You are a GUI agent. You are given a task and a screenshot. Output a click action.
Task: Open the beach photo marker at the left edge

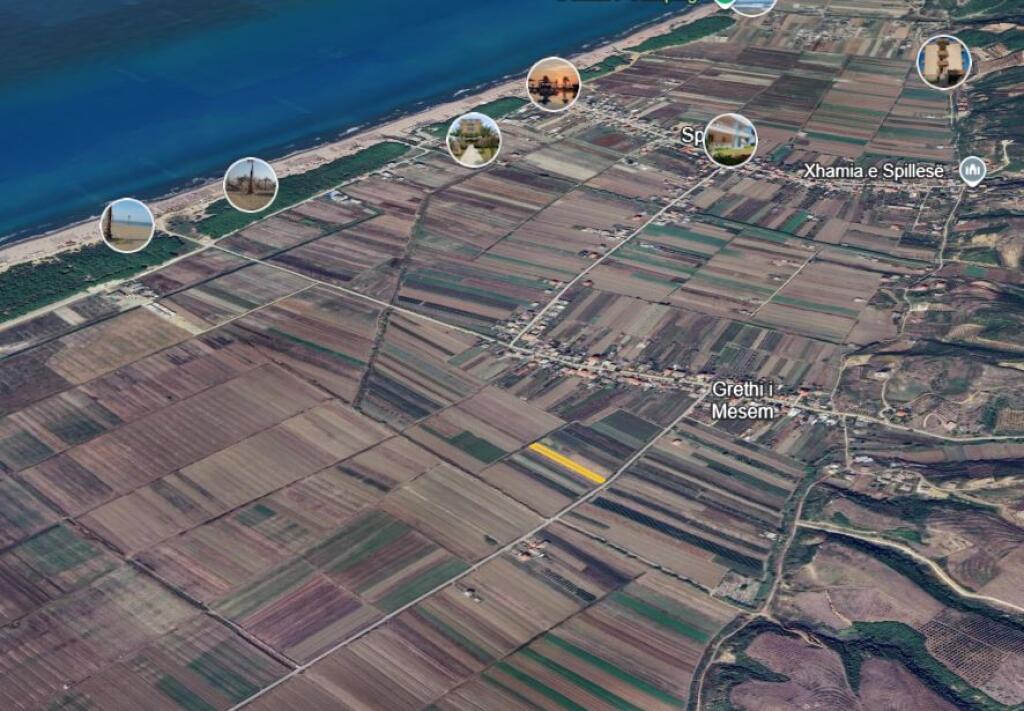point(128,225)
